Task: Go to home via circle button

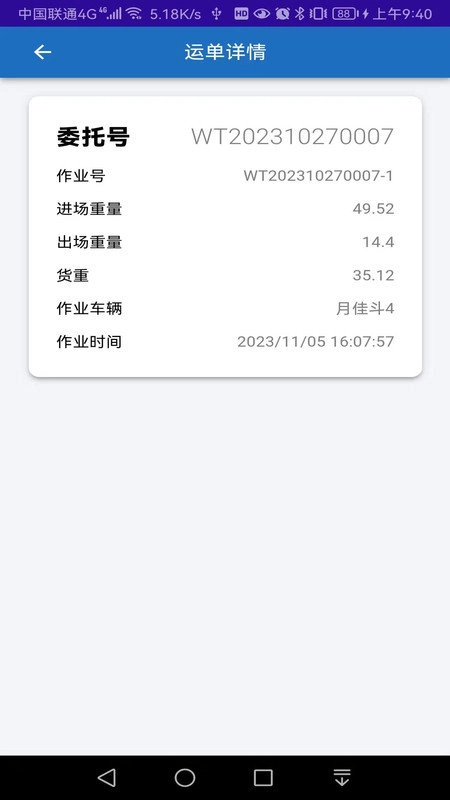Action: click(185, 778)
